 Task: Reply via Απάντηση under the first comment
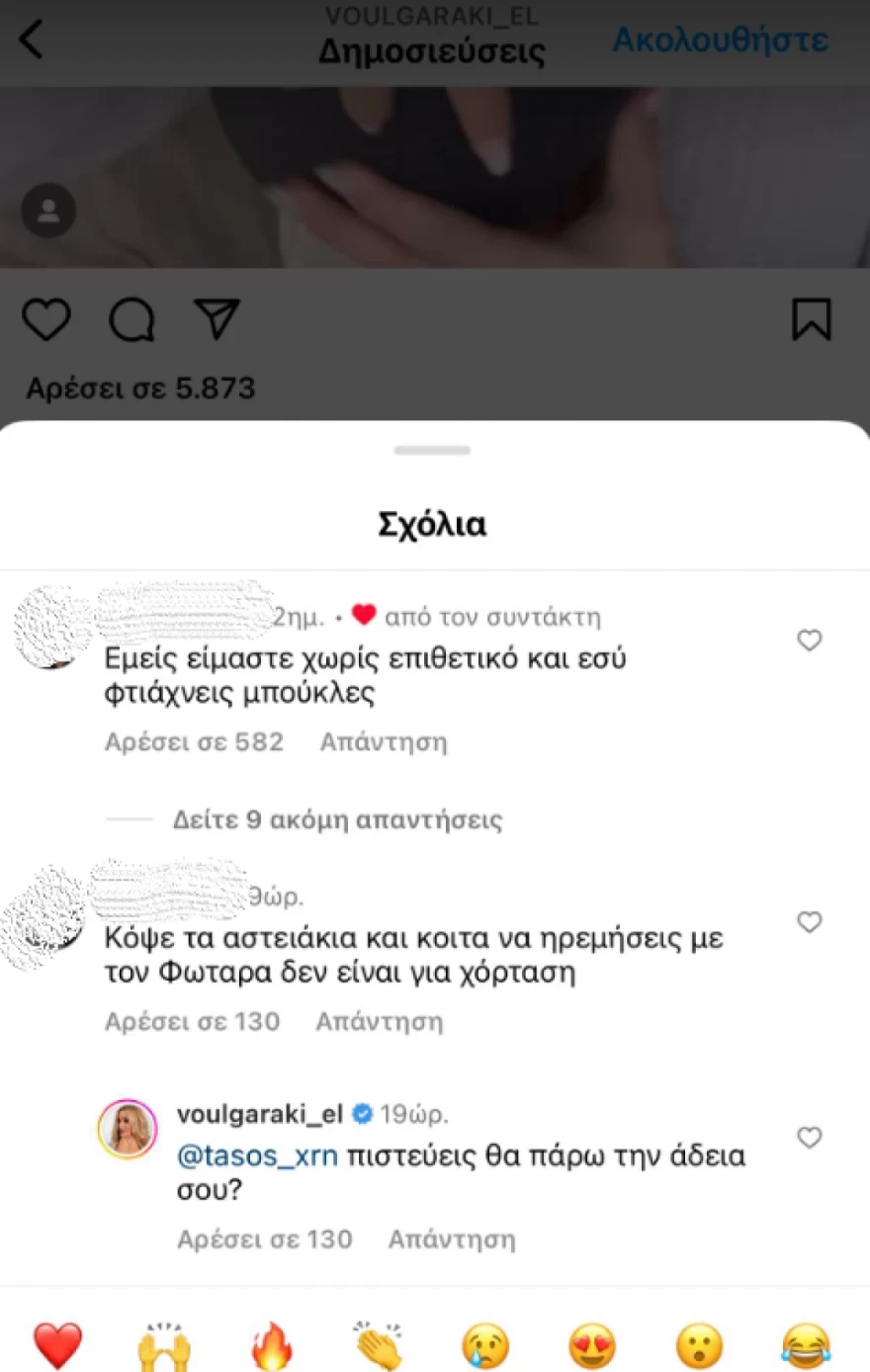click(384, 741)
